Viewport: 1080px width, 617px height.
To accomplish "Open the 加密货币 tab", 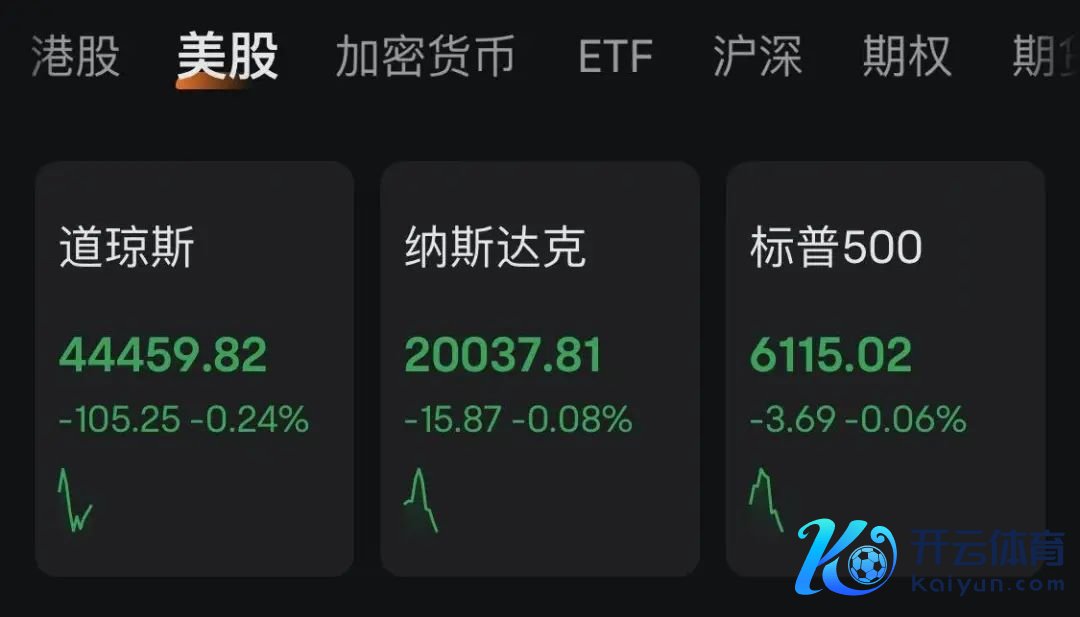I will click(425, 56).
